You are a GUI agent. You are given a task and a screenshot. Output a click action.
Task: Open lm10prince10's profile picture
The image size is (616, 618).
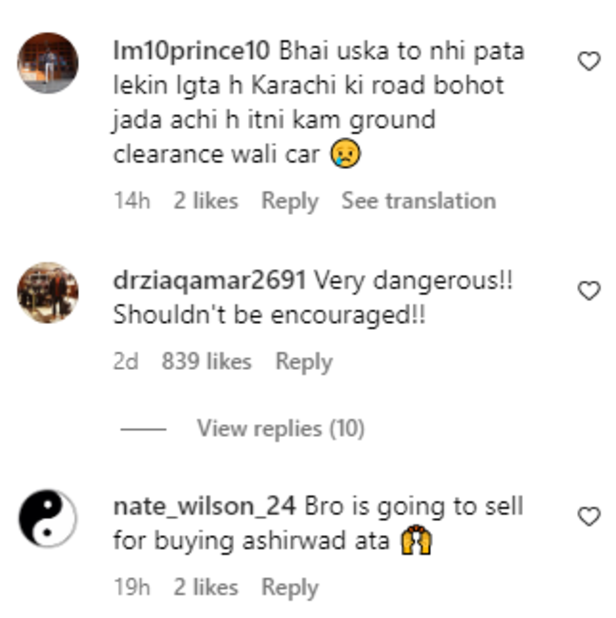pos(48,63)
